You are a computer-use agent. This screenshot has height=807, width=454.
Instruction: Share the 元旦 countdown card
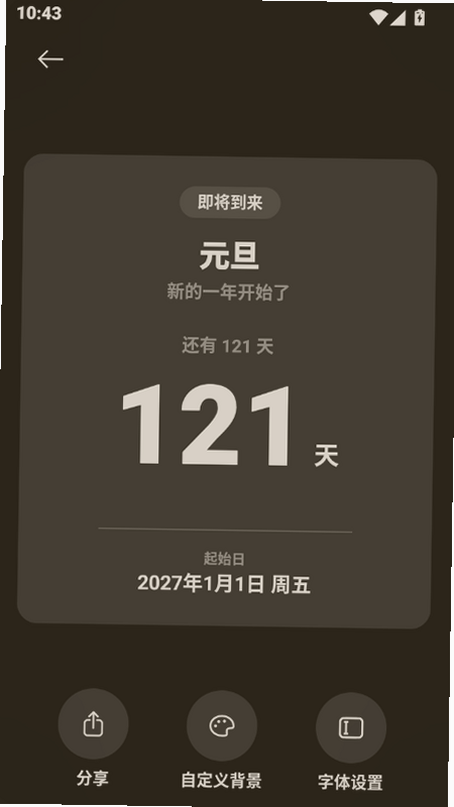[93, 724]
